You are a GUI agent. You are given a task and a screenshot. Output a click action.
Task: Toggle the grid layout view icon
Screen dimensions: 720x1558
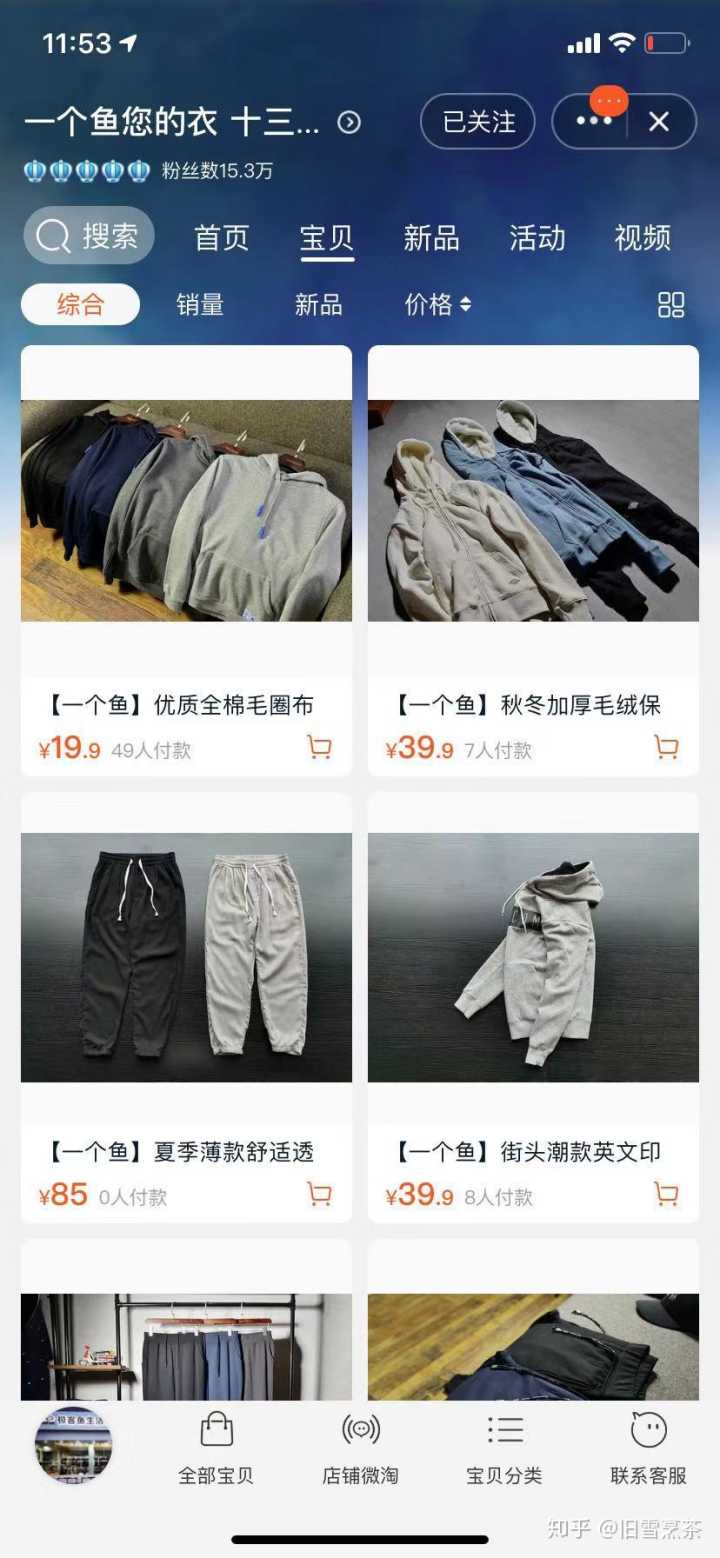[671, 305]
